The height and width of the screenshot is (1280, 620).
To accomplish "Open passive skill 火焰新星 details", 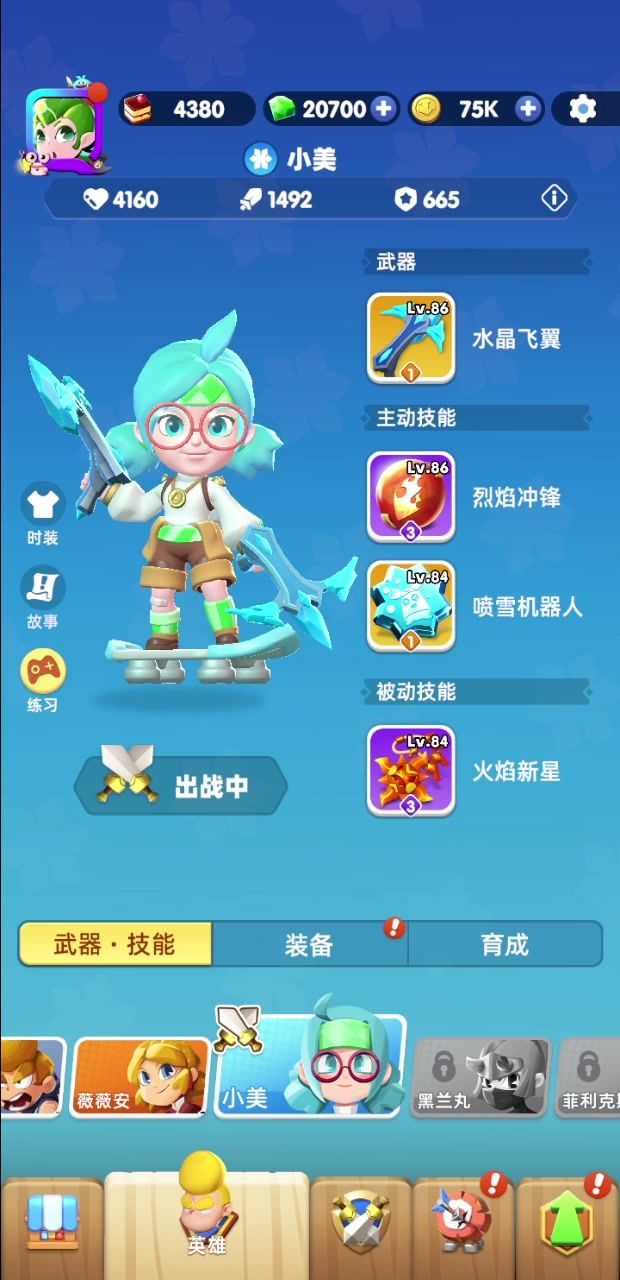I will point(411,771).
